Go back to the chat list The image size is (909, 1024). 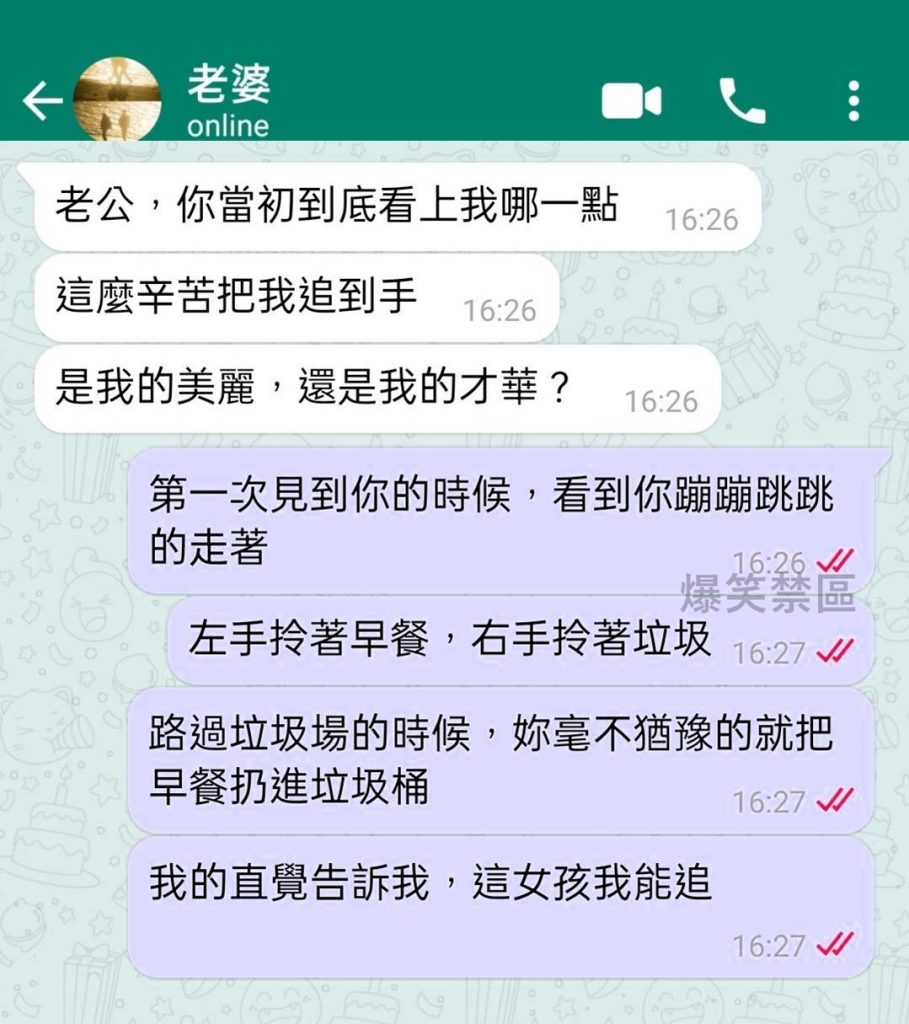40,101
